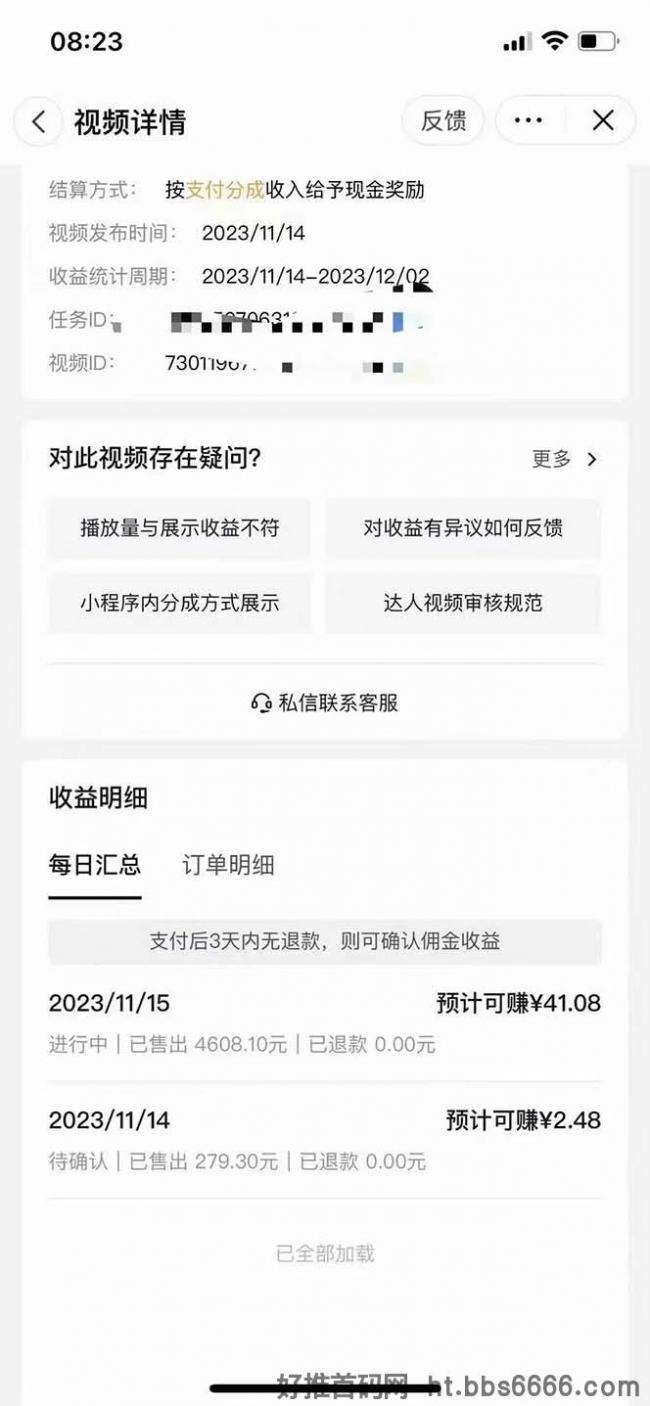Open 达人视频审核规范 help item
This screenshot has height=1406, width=650.
463,603
